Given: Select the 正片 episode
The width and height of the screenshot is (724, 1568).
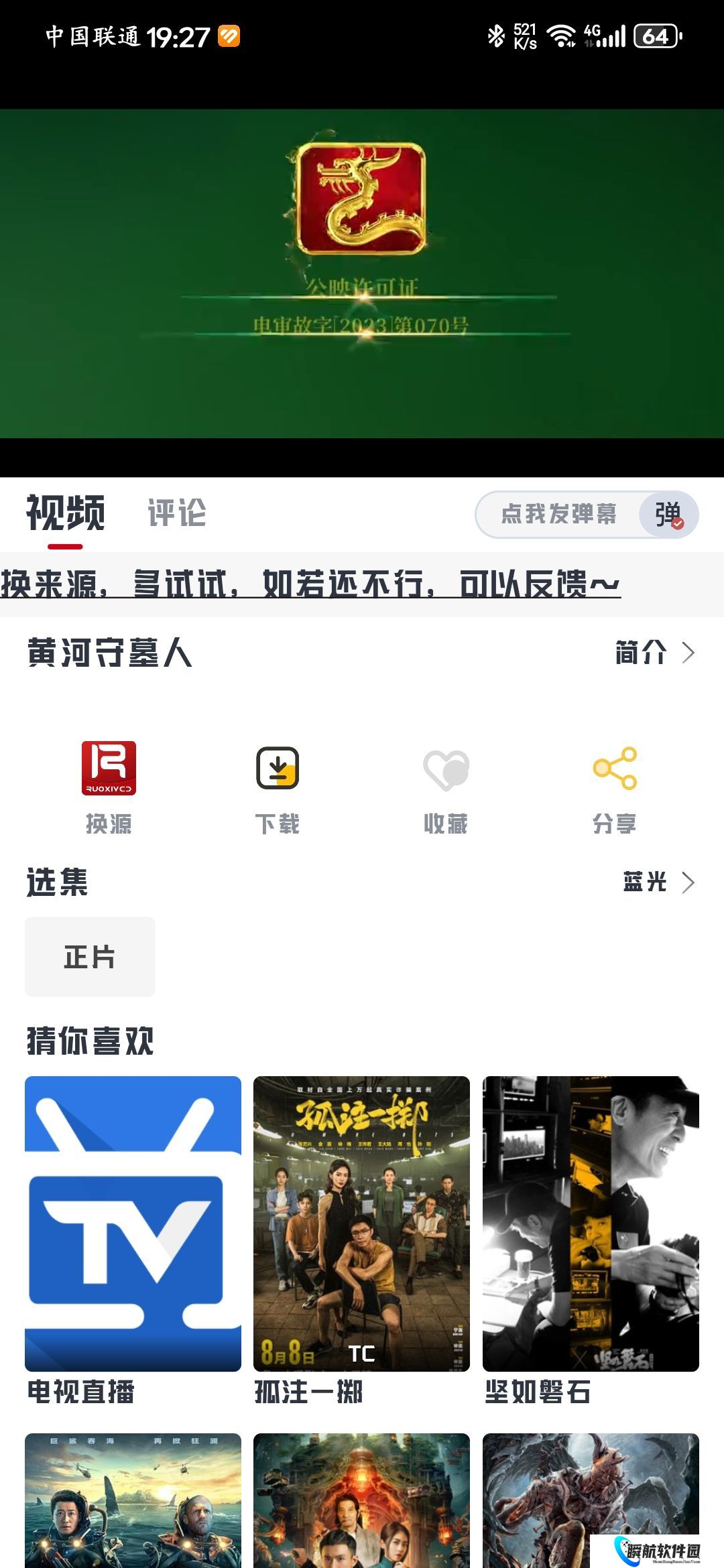Looking at the screenshot, I should (90, 957).
